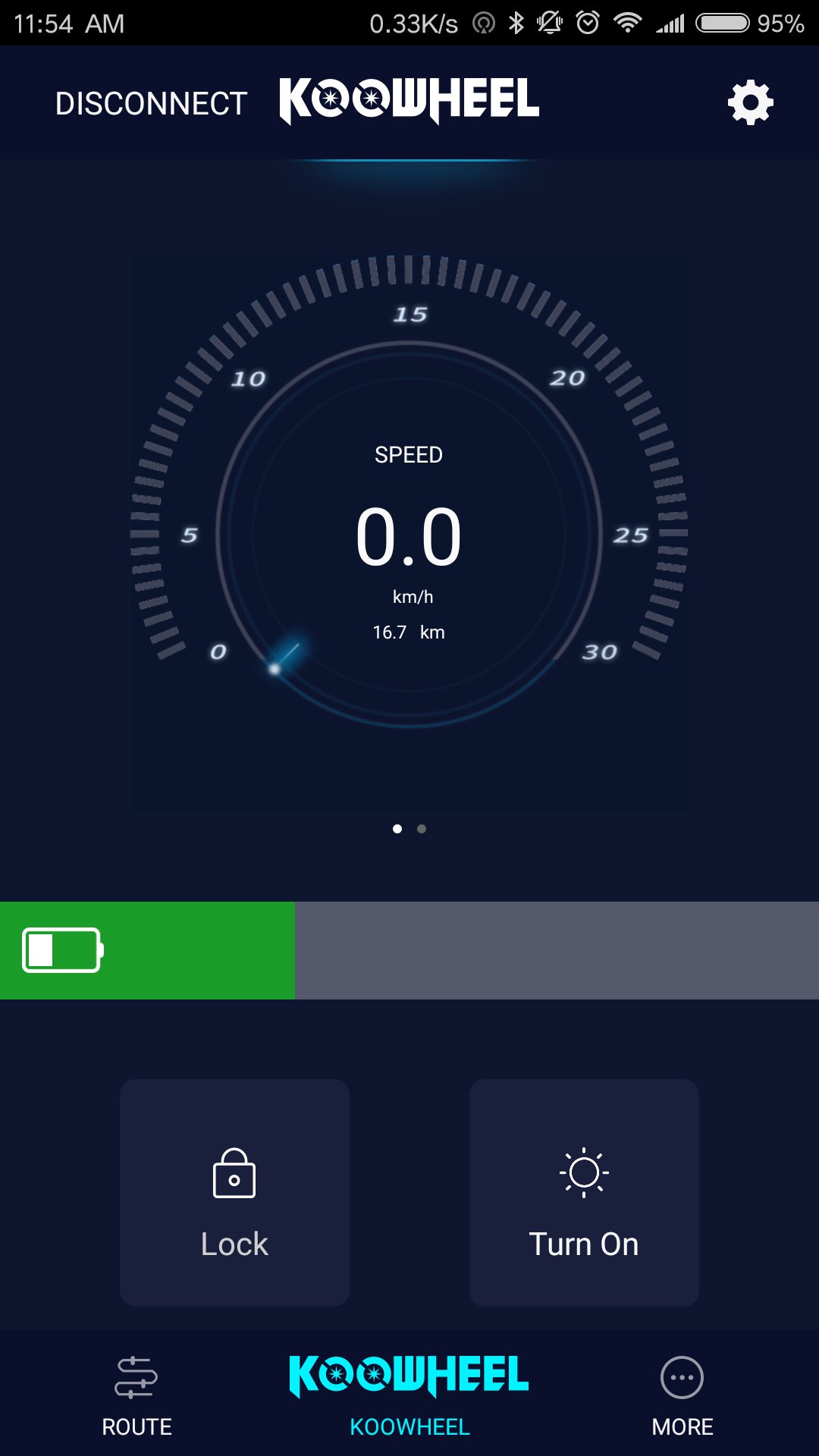The width and height of the screenshot is (819, 1456).
Task: Open the settings gear
Action: (x=750, y=102)
